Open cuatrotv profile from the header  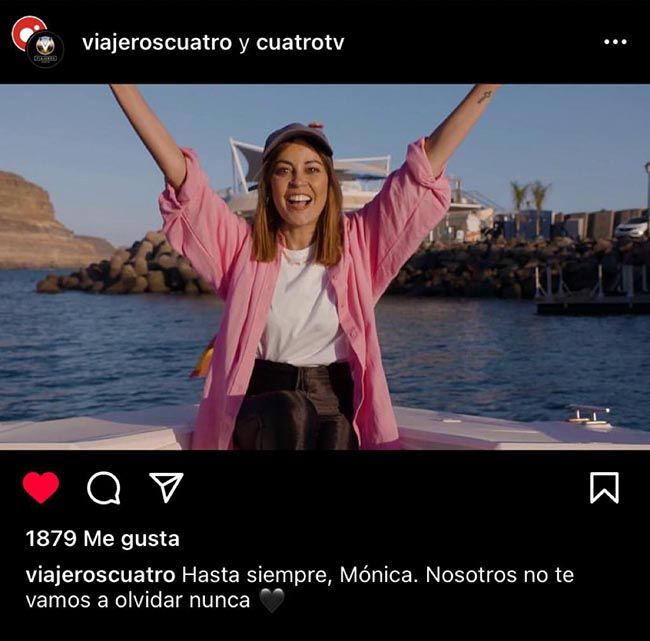tap(300, 43)
